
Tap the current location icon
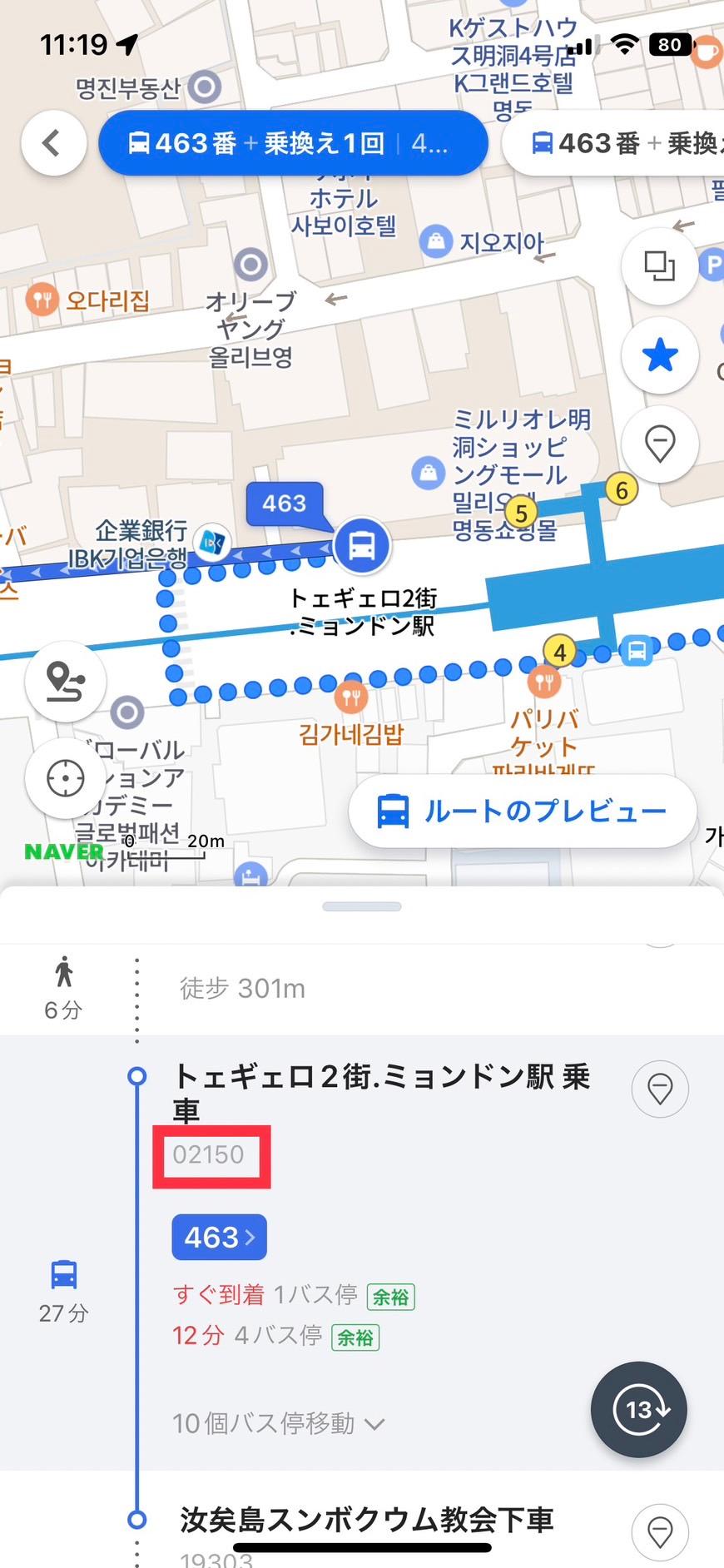[65, 778]
